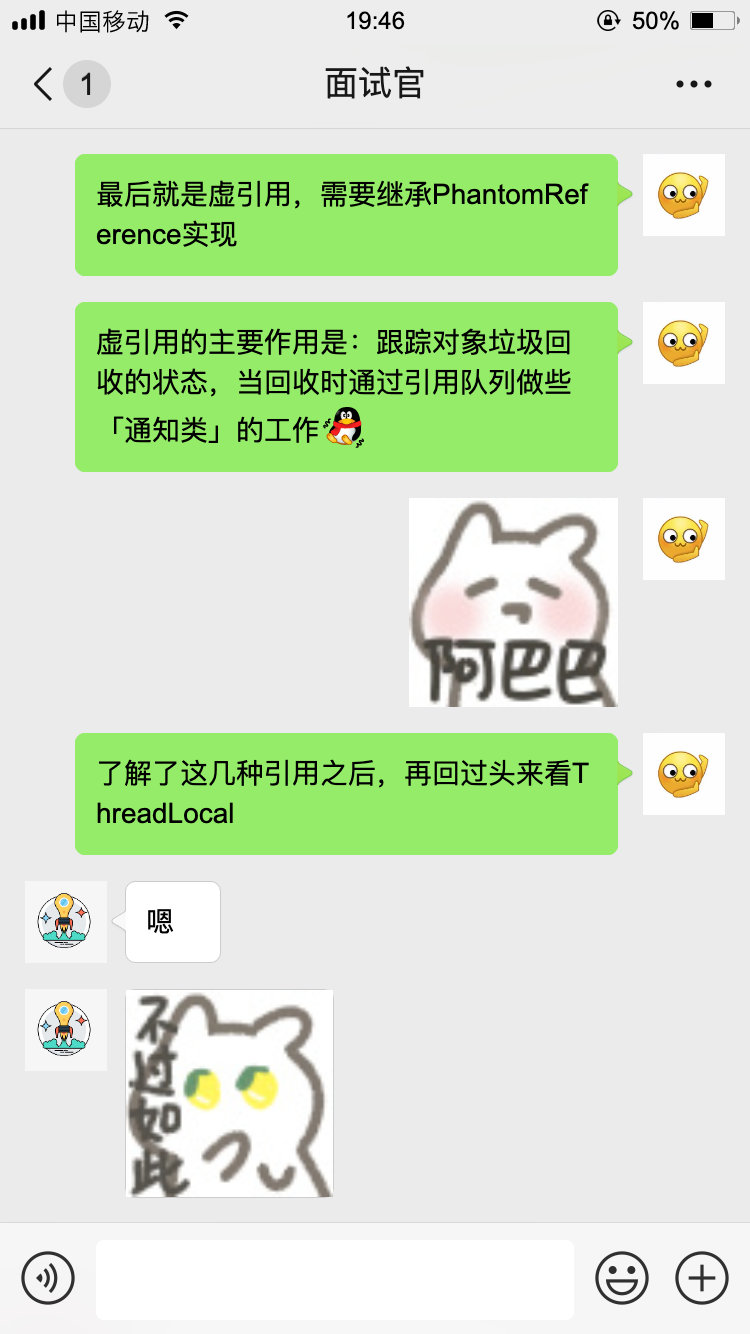Open interviewer's avatar beside 嗯 message
This screenshot has width=750, height=1334.
[x=65, y=922]
